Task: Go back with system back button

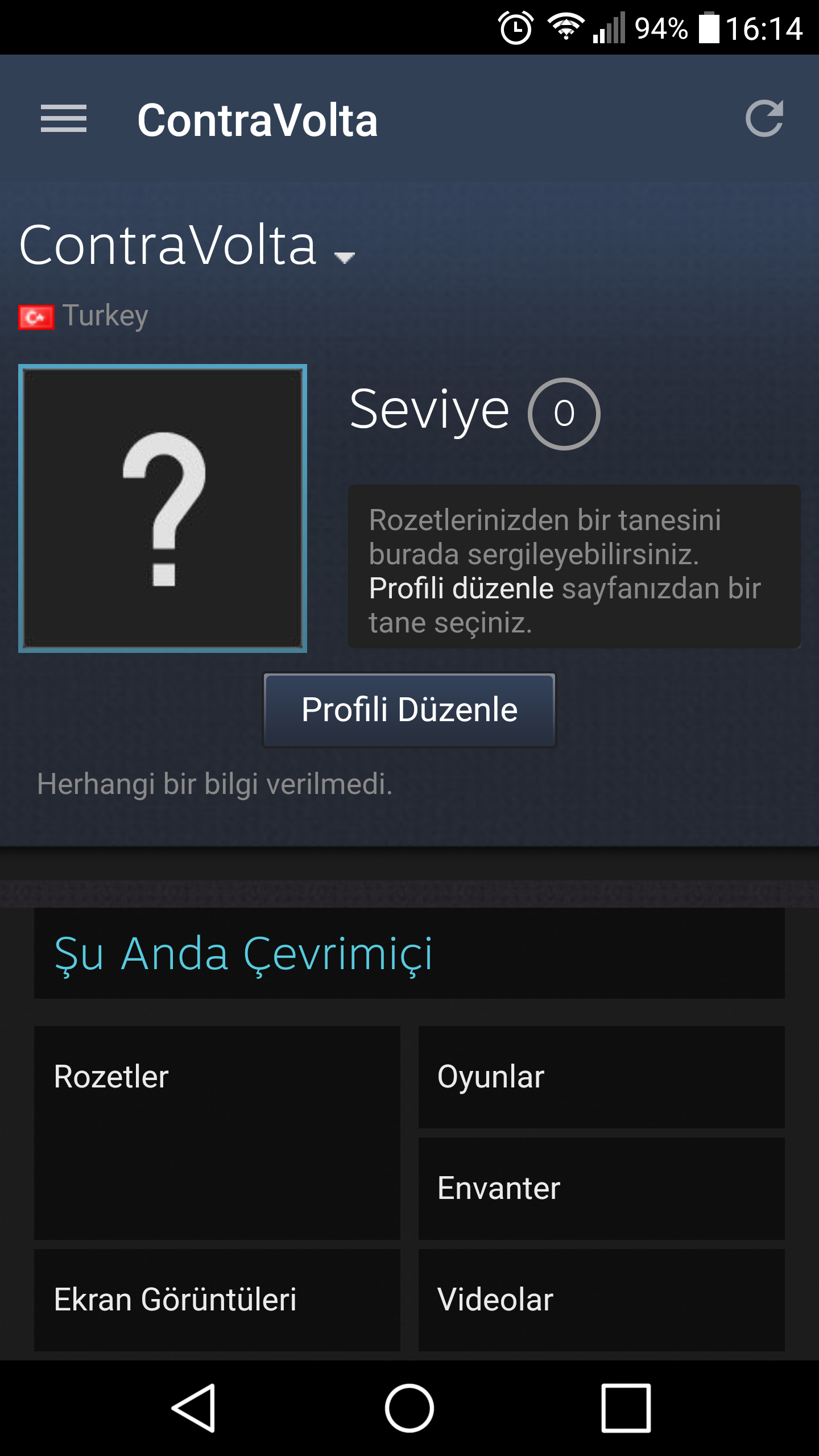Action: click(x=193, y=1408)
